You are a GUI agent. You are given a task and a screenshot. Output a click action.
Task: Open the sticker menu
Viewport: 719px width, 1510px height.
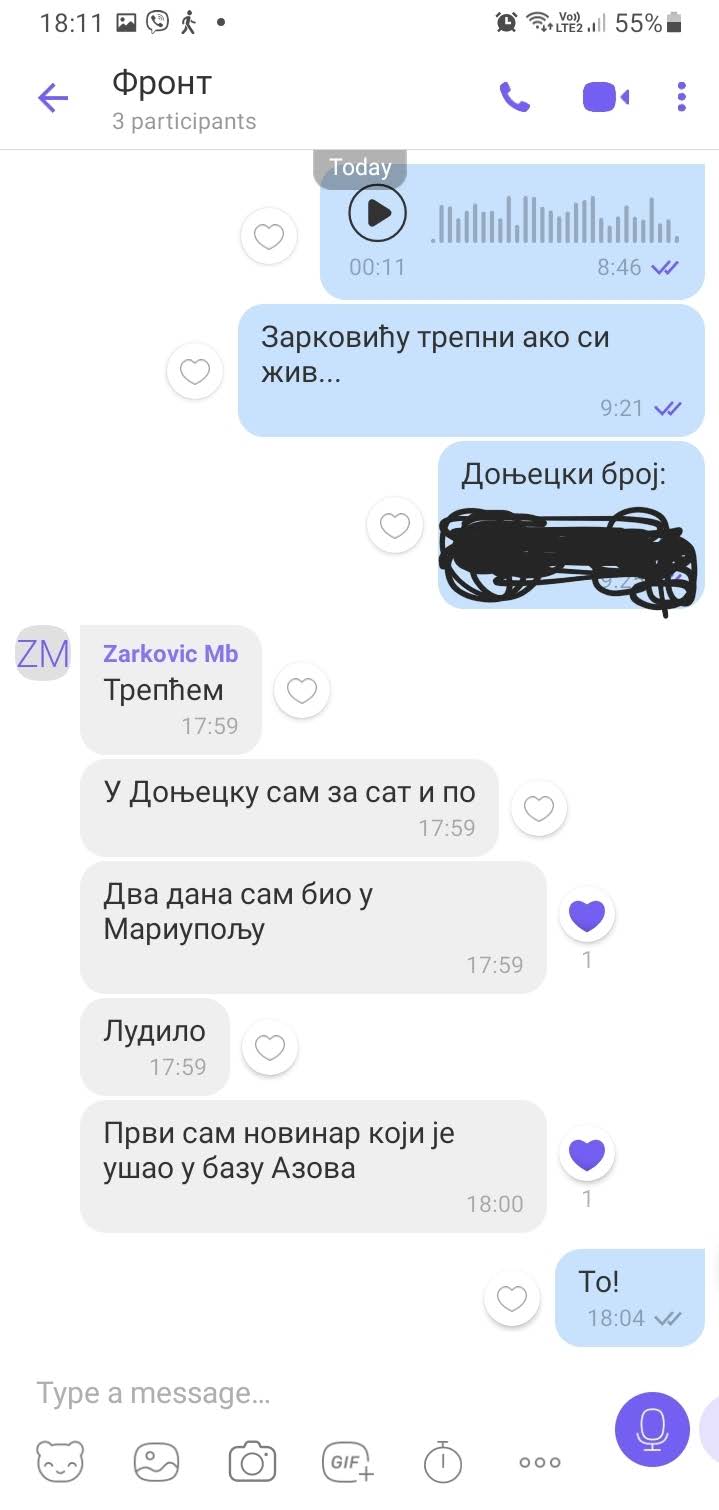61,1462
